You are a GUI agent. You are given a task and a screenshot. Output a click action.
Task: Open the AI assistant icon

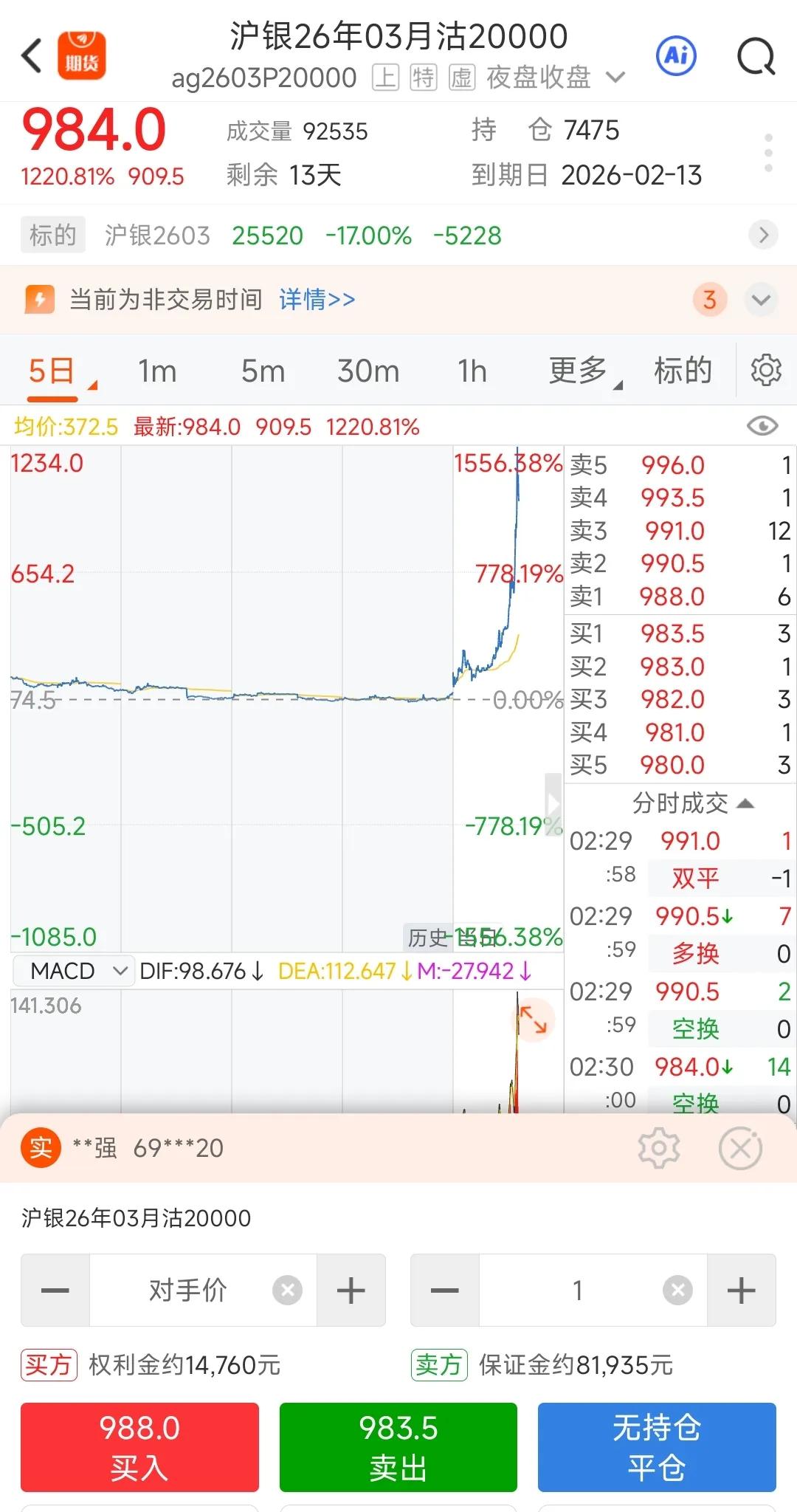click(676, 56)
